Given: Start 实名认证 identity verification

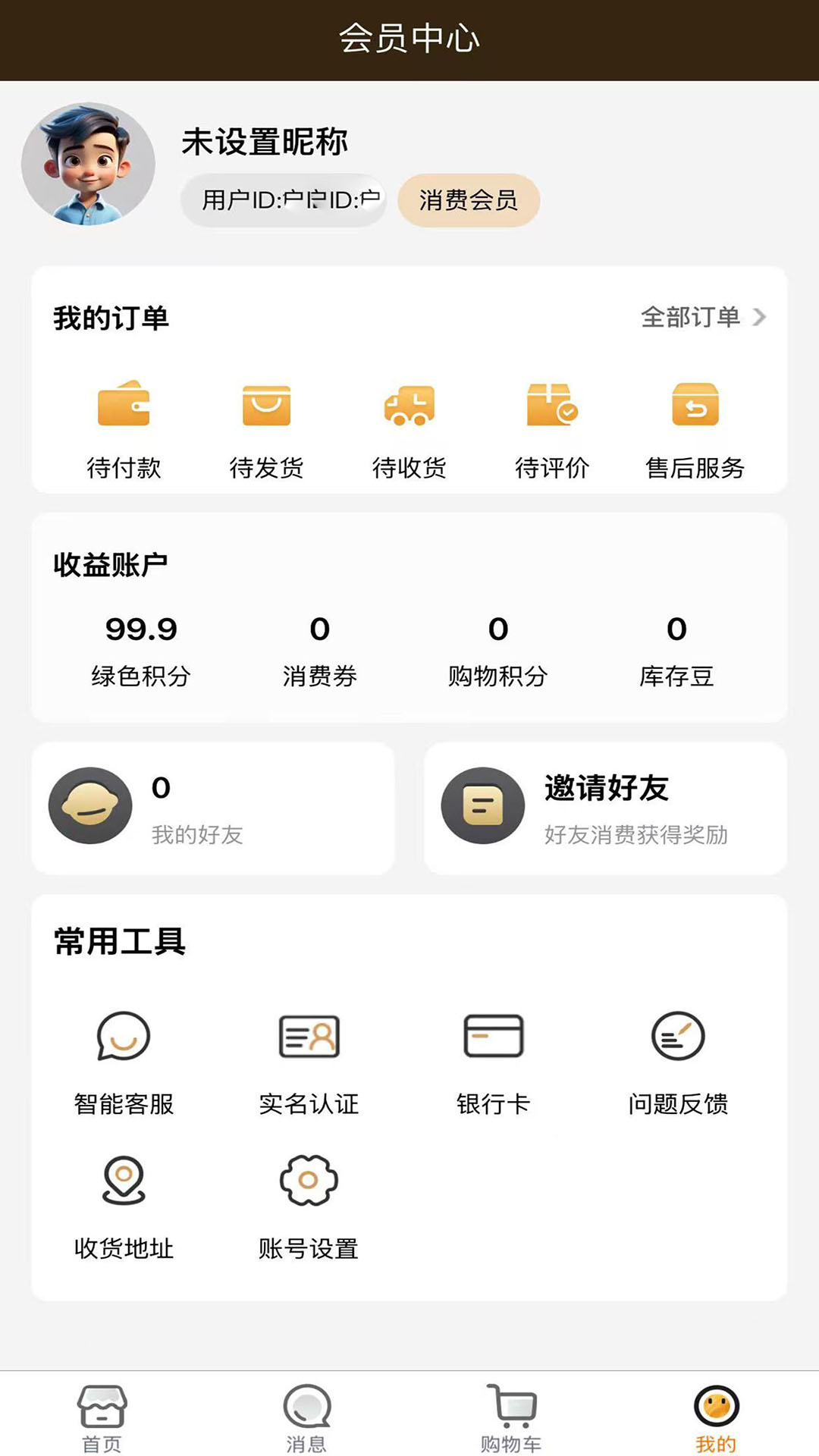Looking at the screenshot, I should pyautogui.click(x=309, y=1062).
